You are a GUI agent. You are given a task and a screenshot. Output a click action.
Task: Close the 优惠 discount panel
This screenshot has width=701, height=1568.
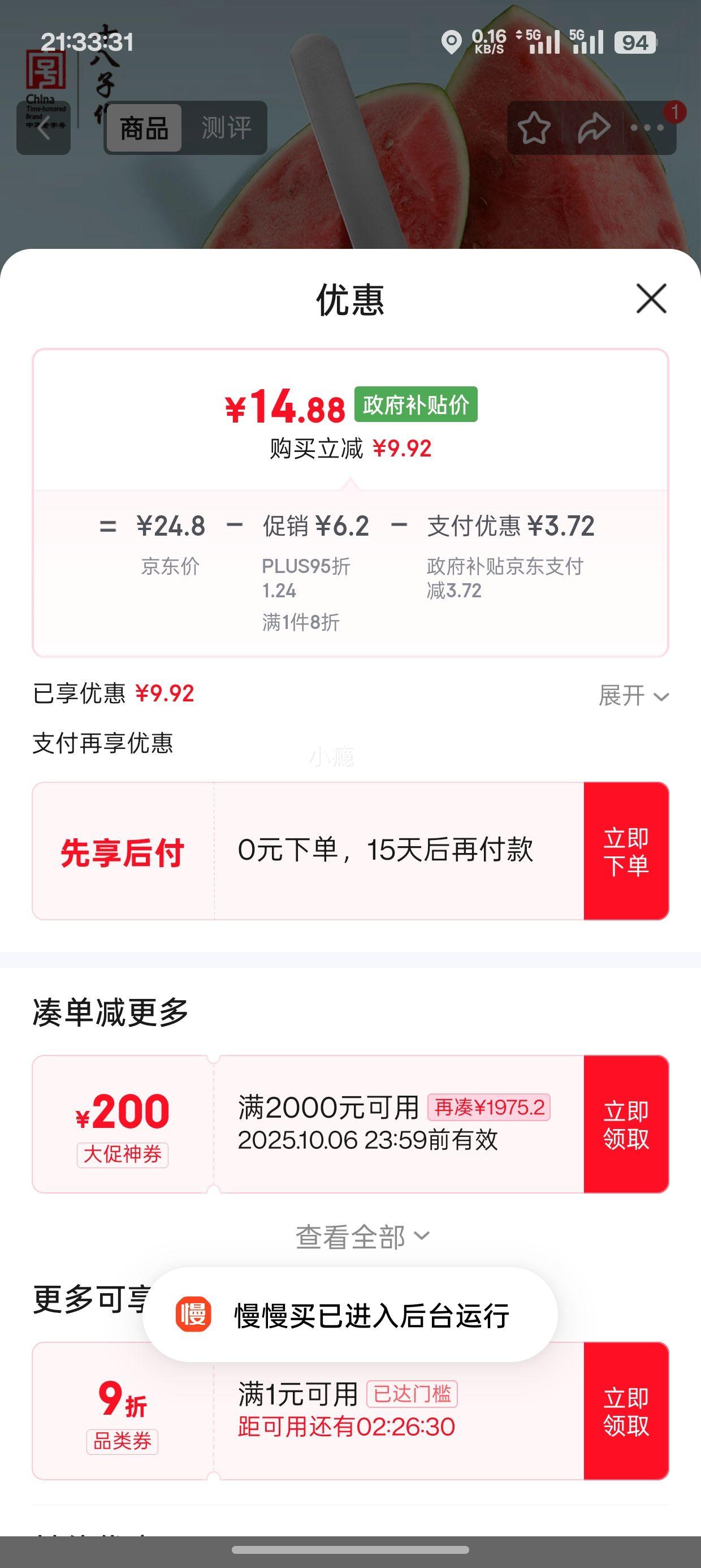(651, 298)
